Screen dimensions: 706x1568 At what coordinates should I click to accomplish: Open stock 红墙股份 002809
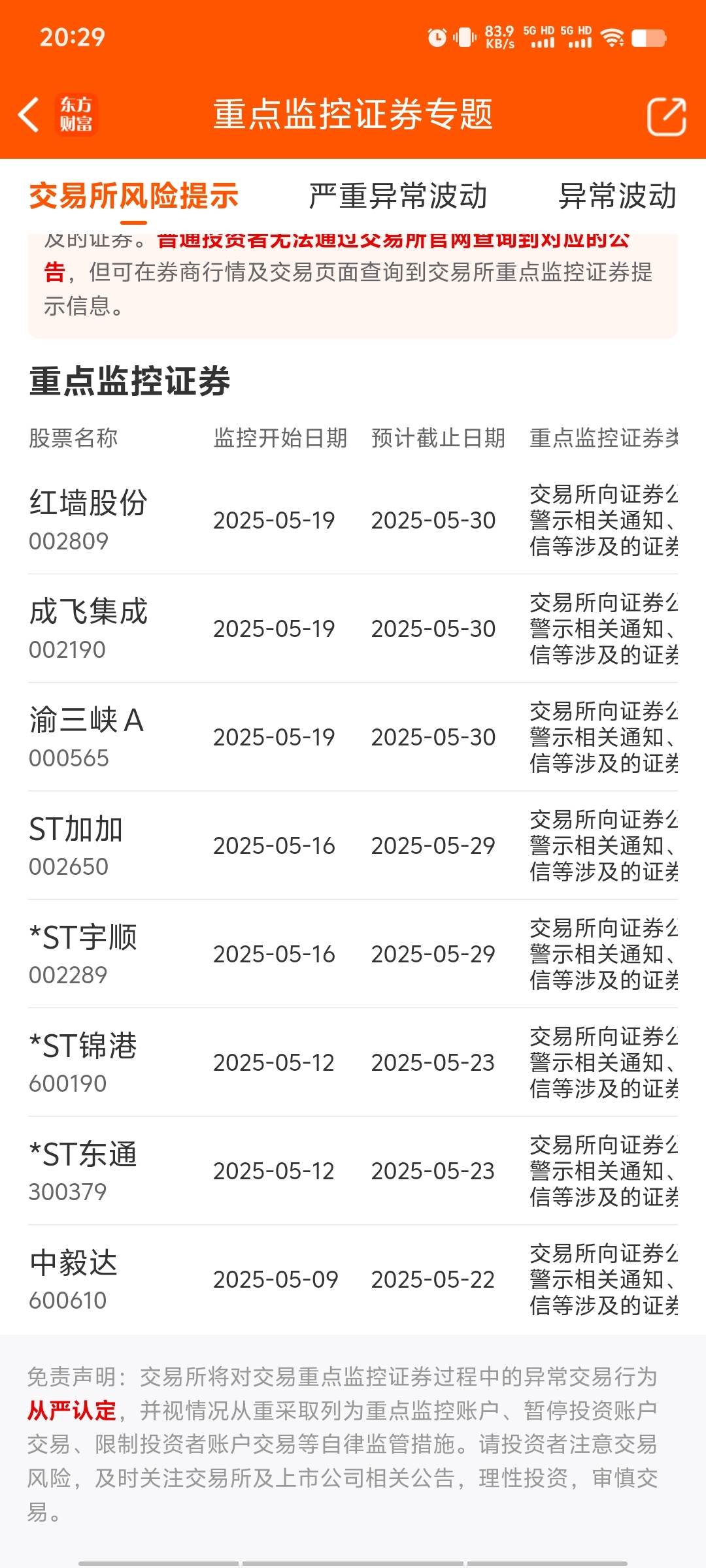353,520
